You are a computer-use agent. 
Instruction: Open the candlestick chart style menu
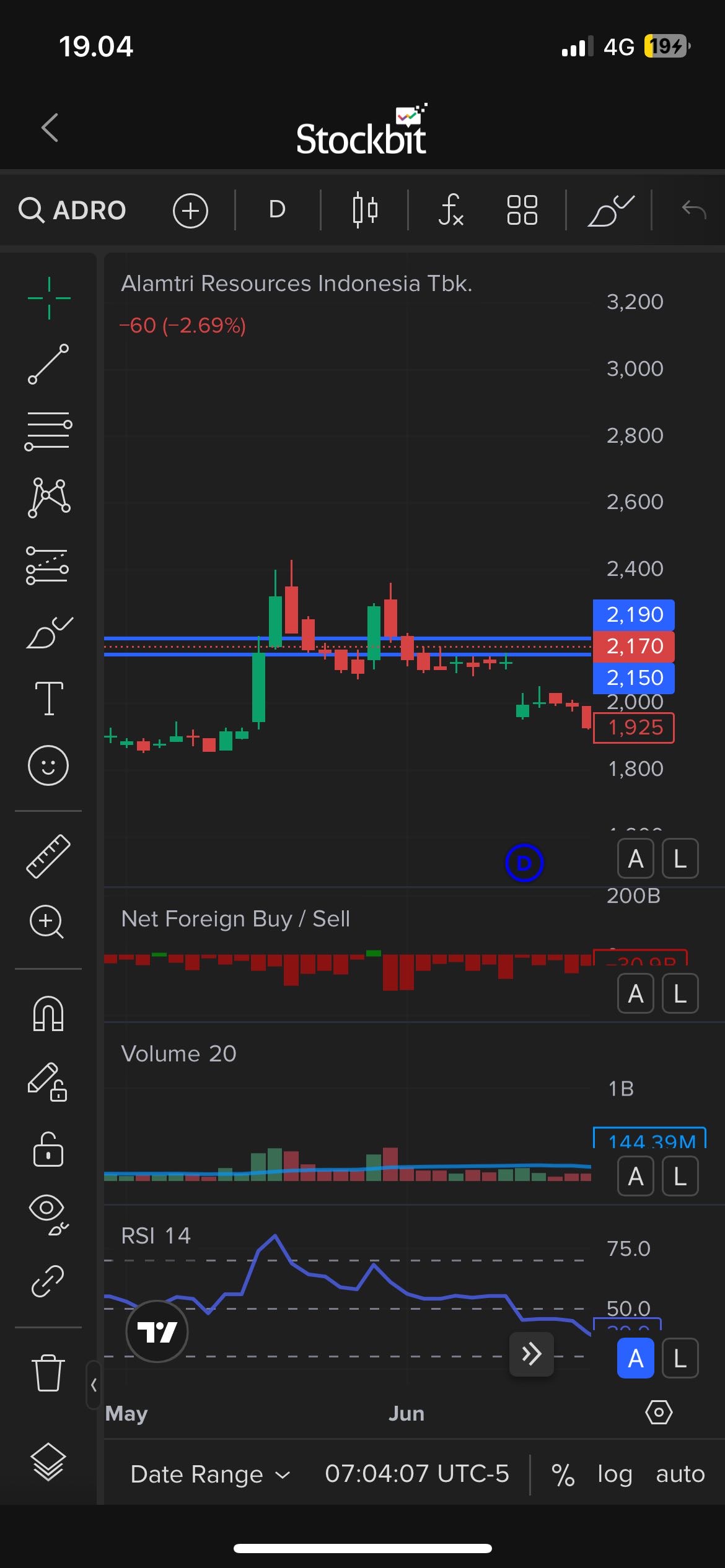pos(364,210)
